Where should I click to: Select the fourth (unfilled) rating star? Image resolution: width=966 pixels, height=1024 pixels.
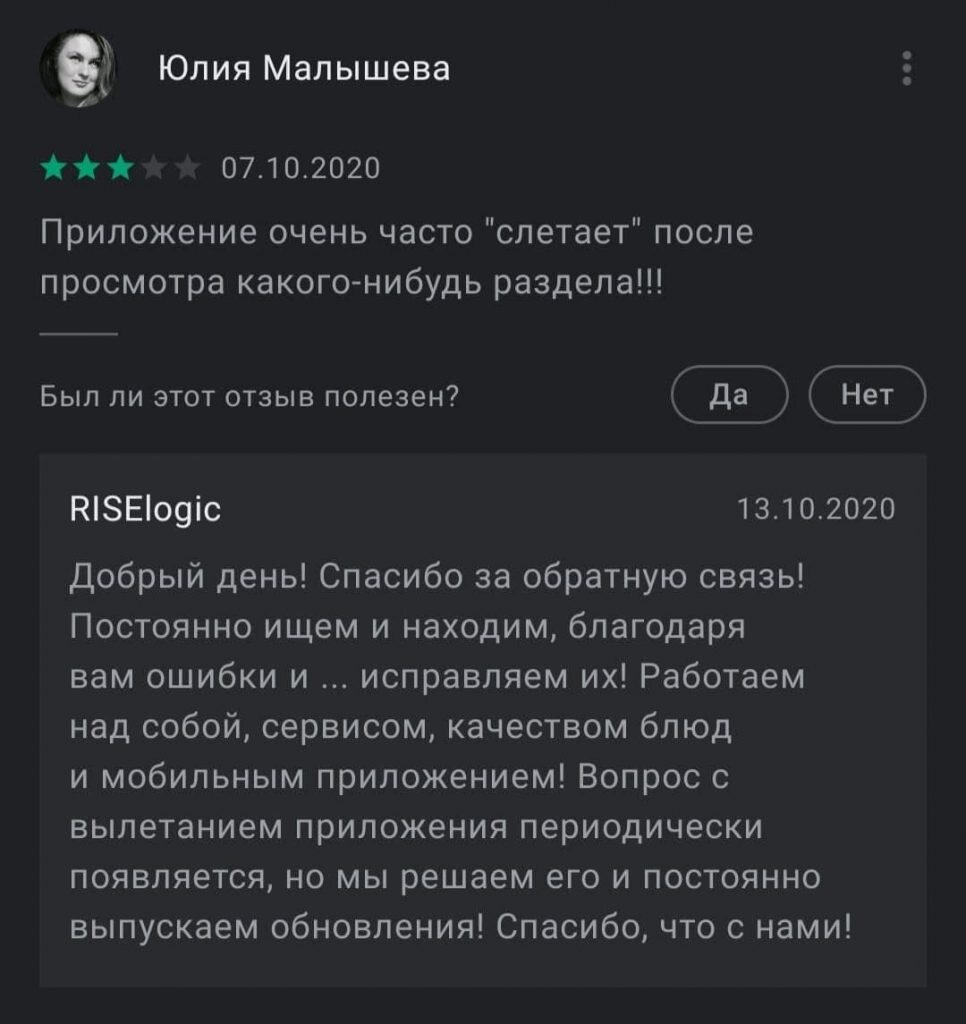[x=153, y=168]
